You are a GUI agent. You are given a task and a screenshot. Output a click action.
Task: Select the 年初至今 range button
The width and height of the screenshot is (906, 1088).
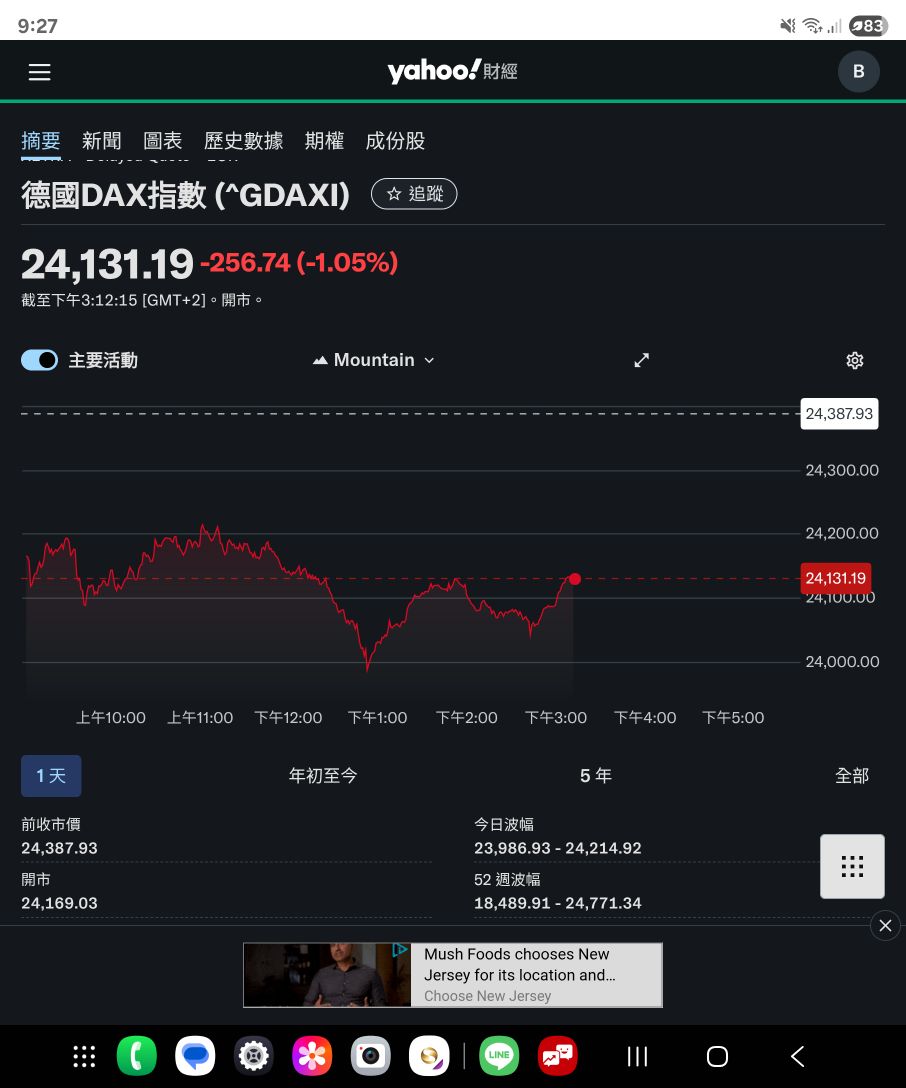tap(322, 775)
